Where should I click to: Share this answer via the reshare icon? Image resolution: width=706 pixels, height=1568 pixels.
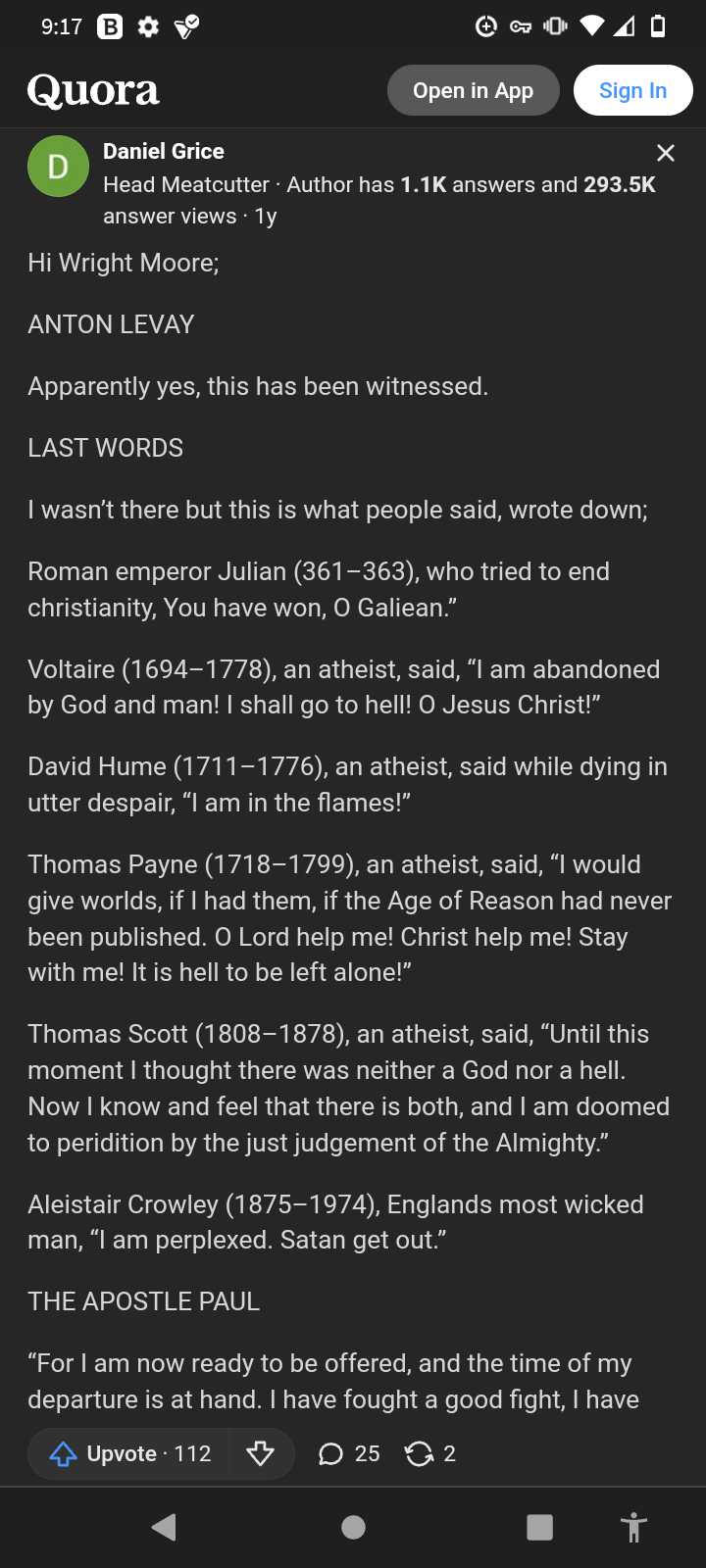coord(430,1453)
